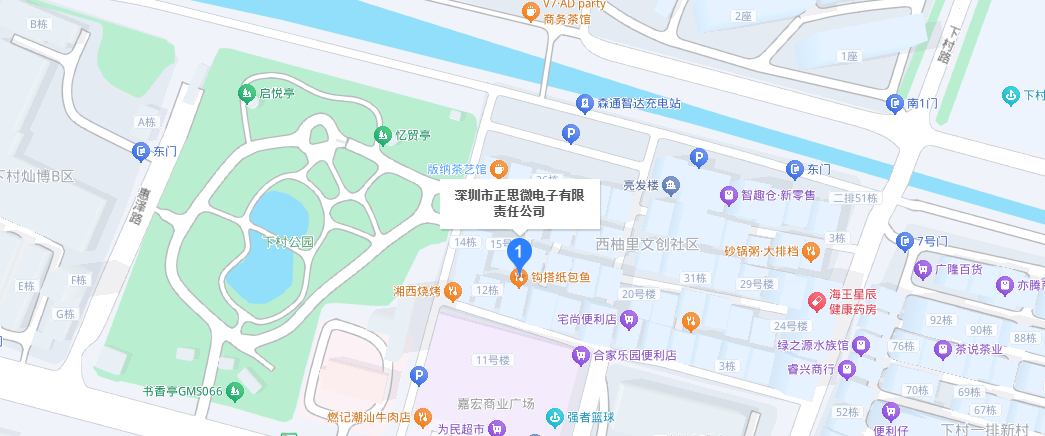
Task: Open the 深圳市正思微电子有限责任公司 info label
Action: coord(519,204)
